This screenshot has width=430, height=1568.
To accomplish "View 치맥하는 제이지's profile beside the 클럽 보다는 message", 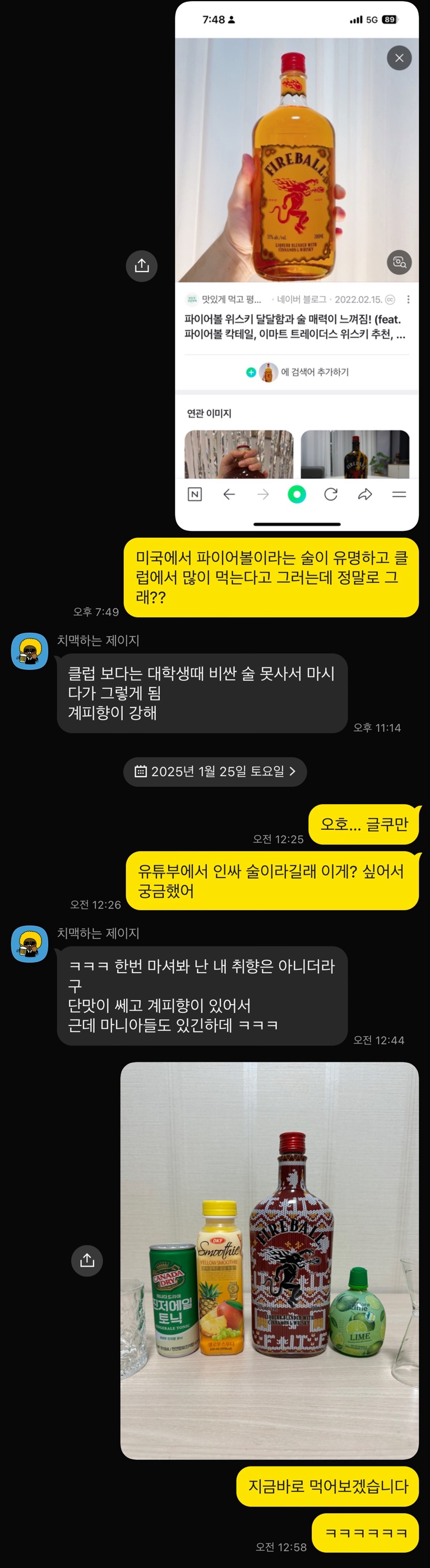I will (x=30, y=651).
